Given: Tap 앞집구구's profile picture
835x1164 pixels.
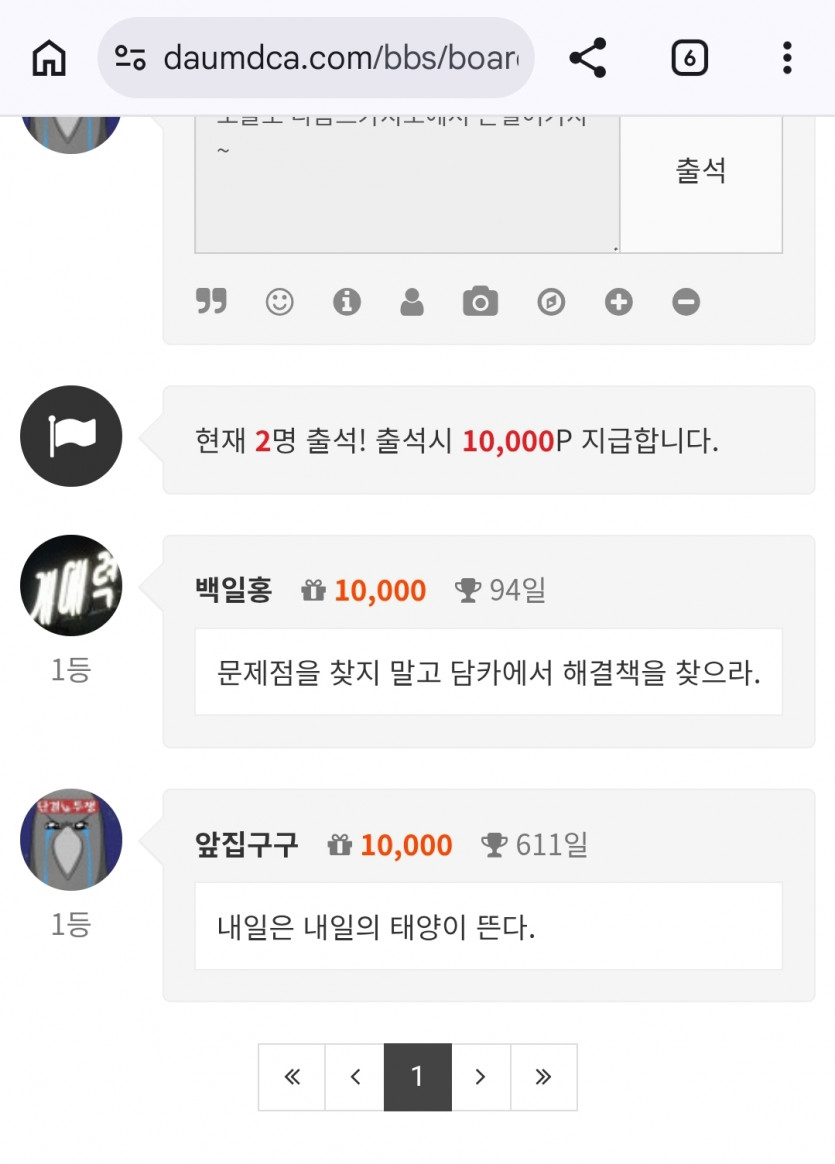Looking at the screenshot, I should tap(70, 840).
